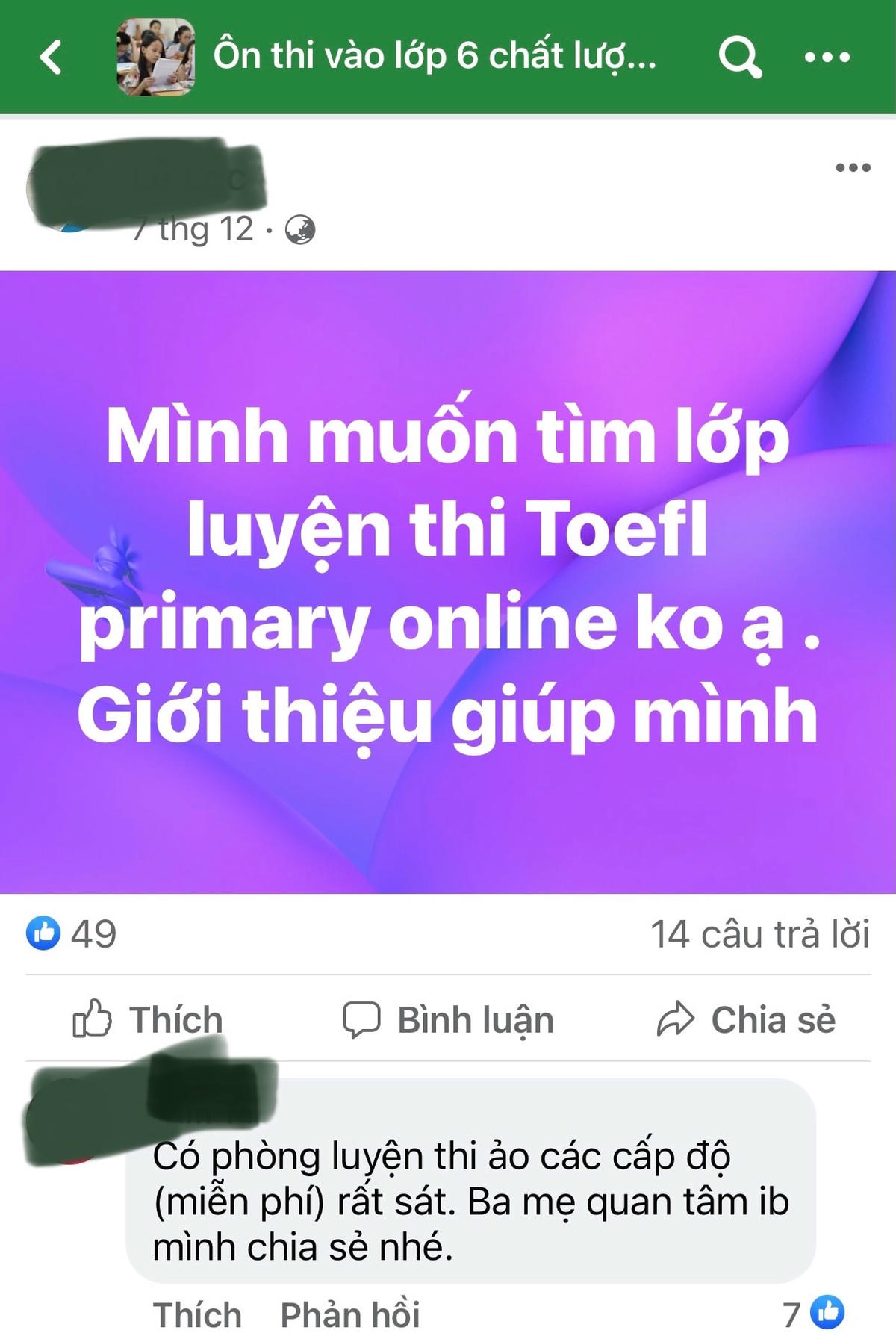This screenshot has height=1333, width=896.
Task: View the 49 reactions list
Action: pos(72,933)
